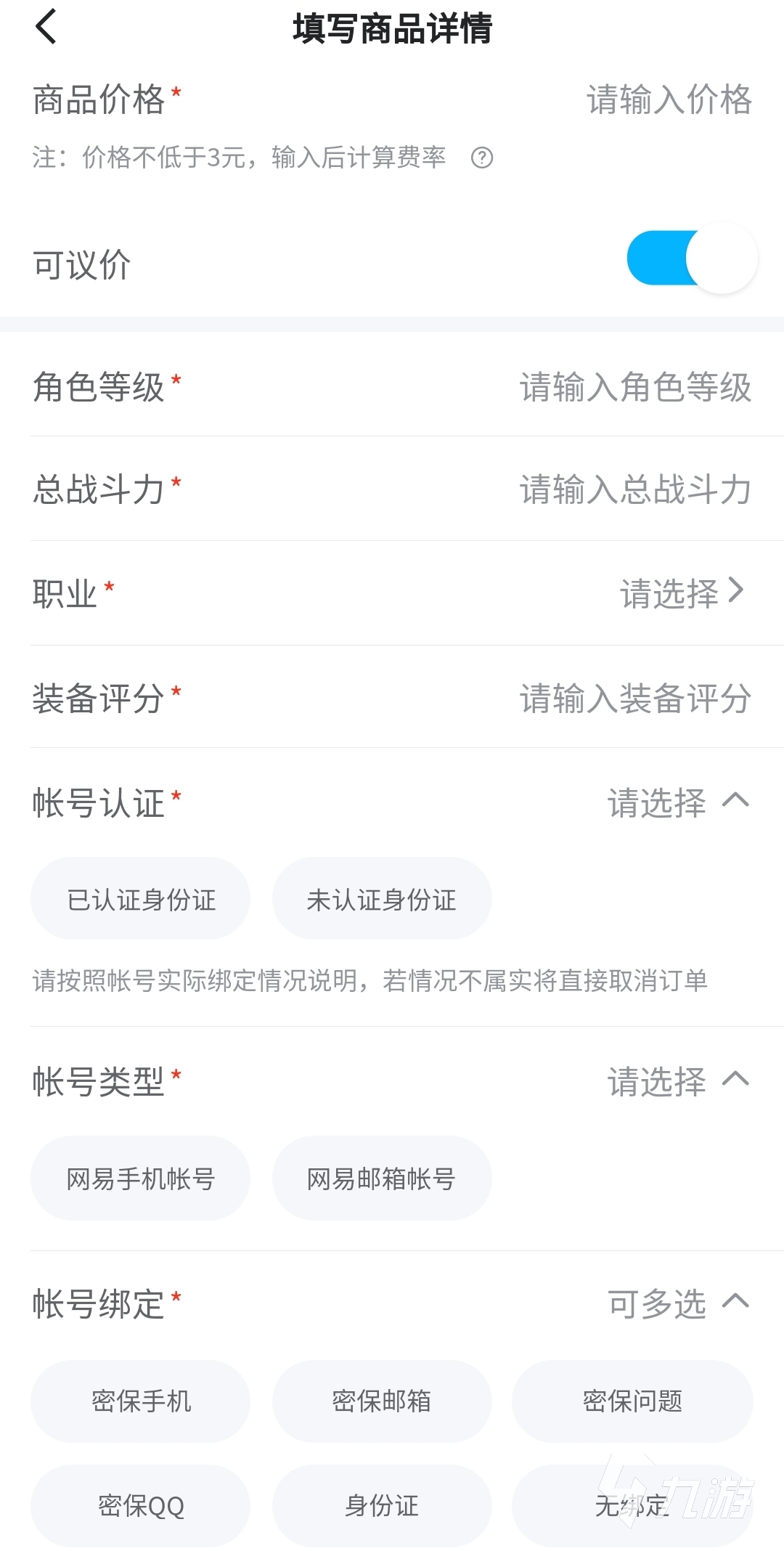The height and width of the screenshot is (1551, 784).
Task: Open the fee rate help icon
Action: click(482, 158)
